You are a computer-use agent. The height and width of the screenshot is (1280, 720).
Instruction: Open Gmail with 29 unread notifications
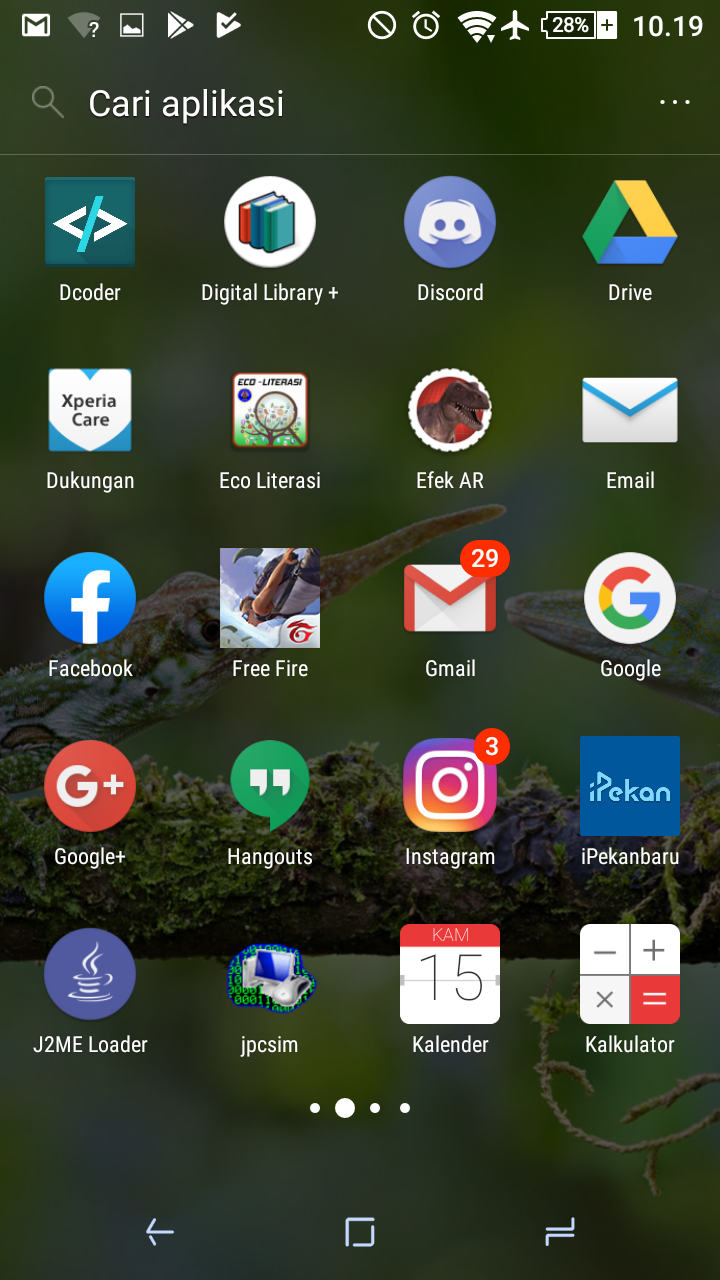click(450, 598)
